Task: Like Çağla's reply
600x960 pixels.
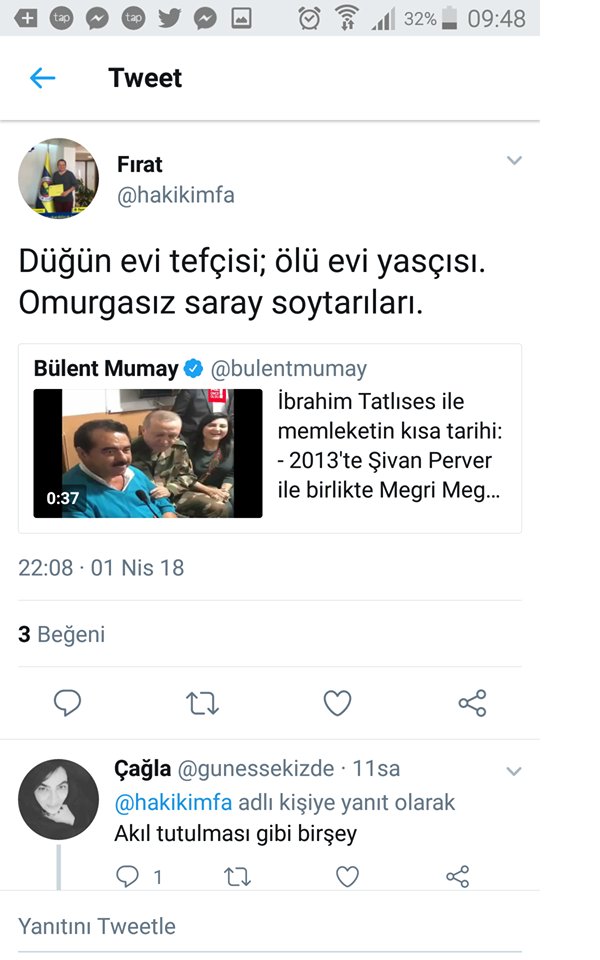Action: click(347, 877)
